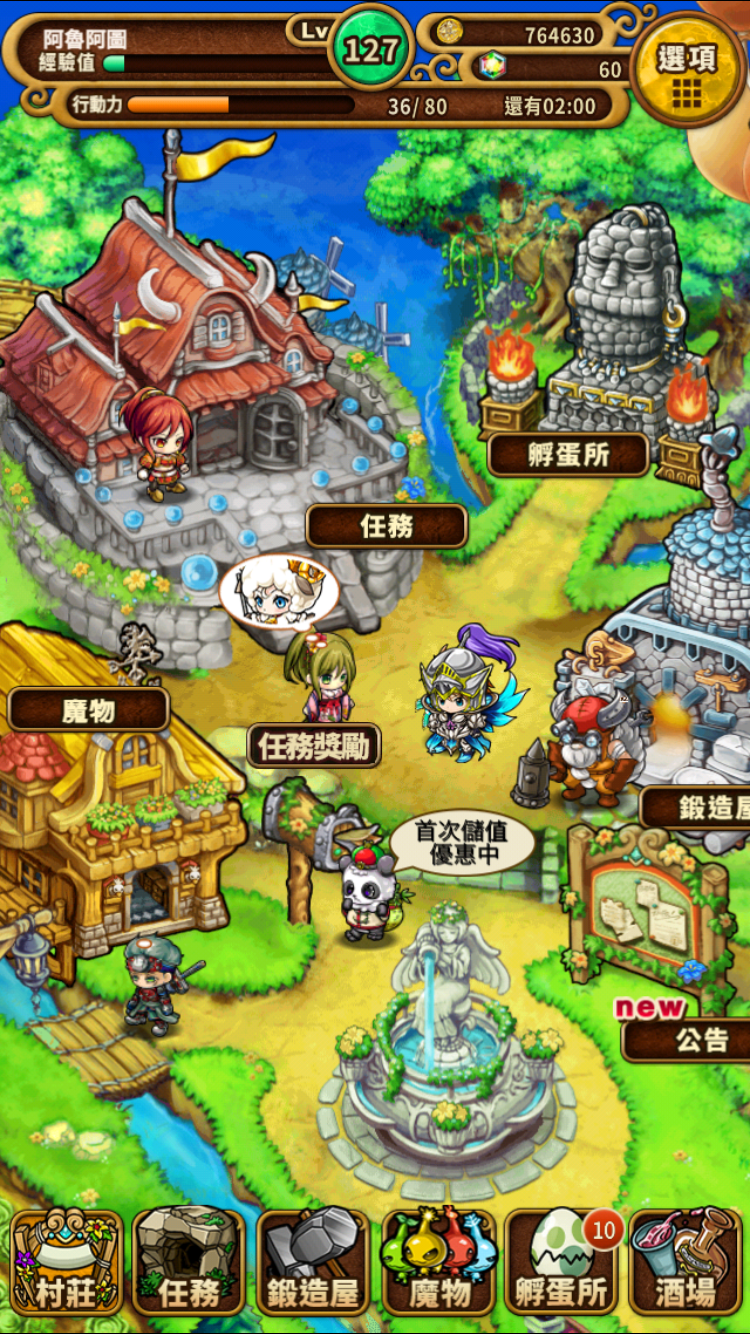Open the 魔物 label above the cottage
This screenshot has width=750, height=1334.
pos(88,709)
